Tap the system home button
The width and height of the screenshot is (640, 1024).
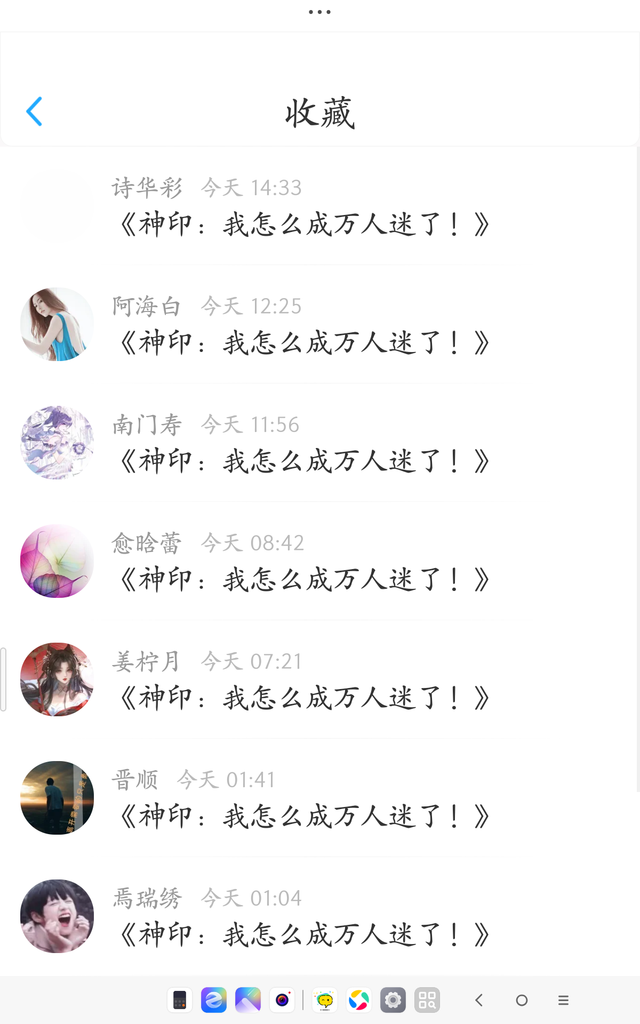point(521,1000)
